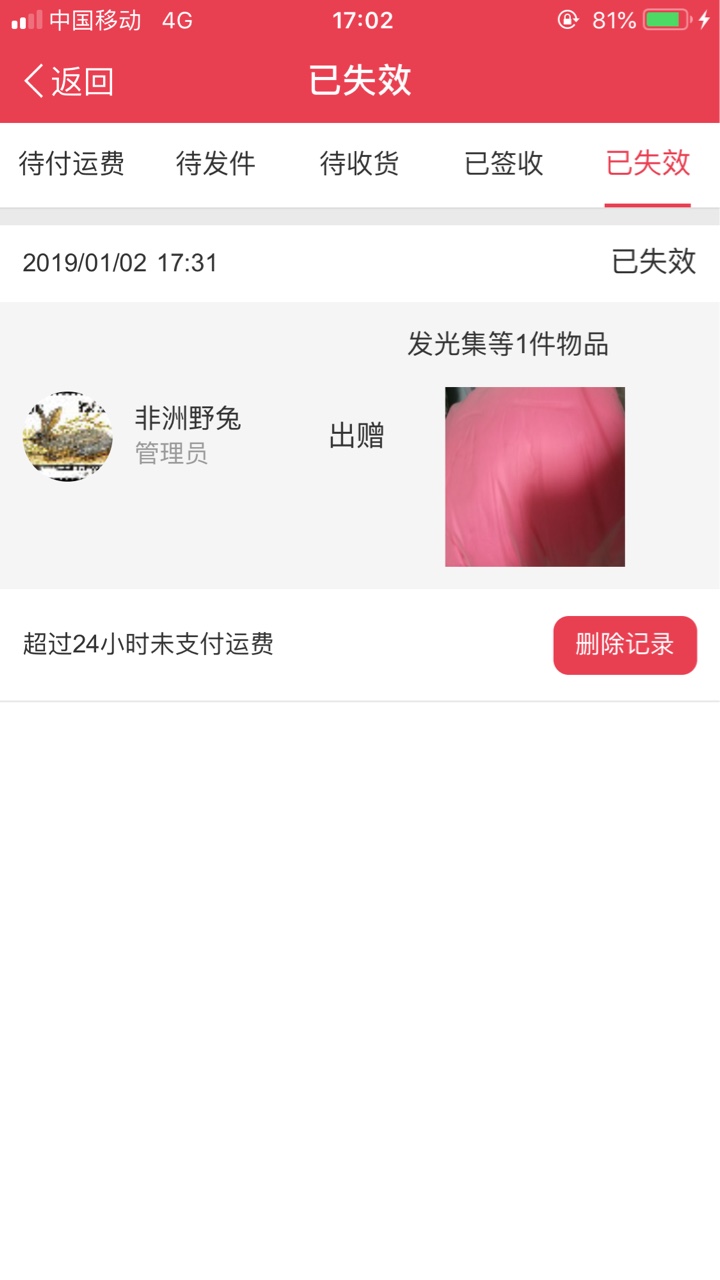
Task: Switch to the 待发件 tab
Action: click(216, 164)
